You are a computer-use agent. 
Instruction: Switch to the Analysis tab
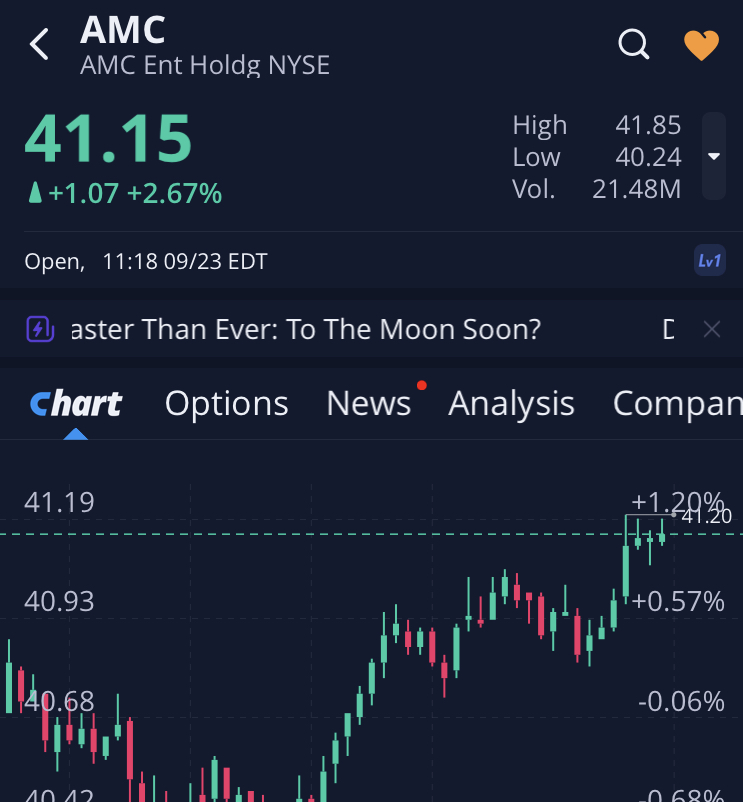[511, 403]
